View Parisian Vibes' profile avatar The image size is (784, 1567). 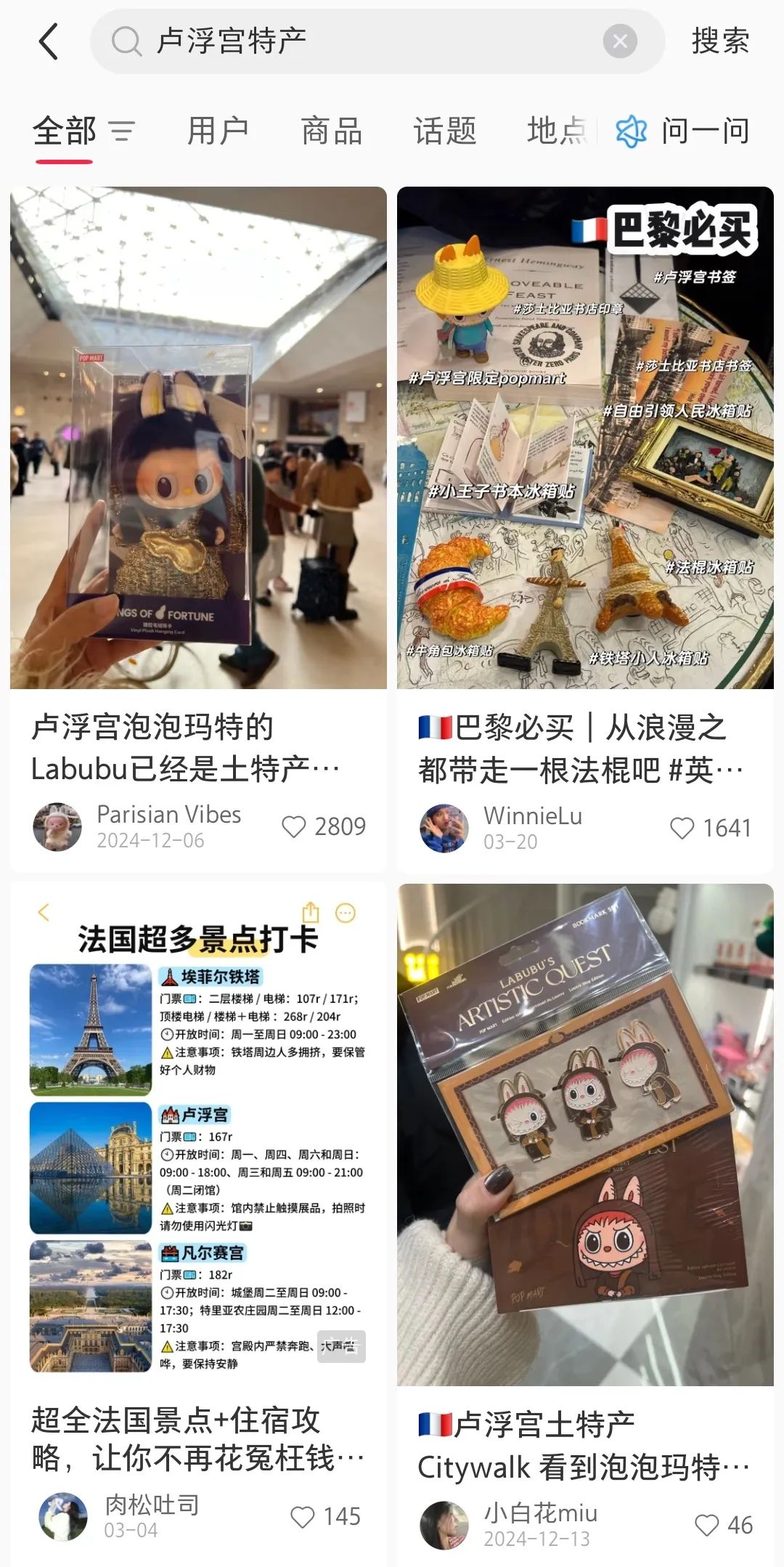click(x=57, y=826)
